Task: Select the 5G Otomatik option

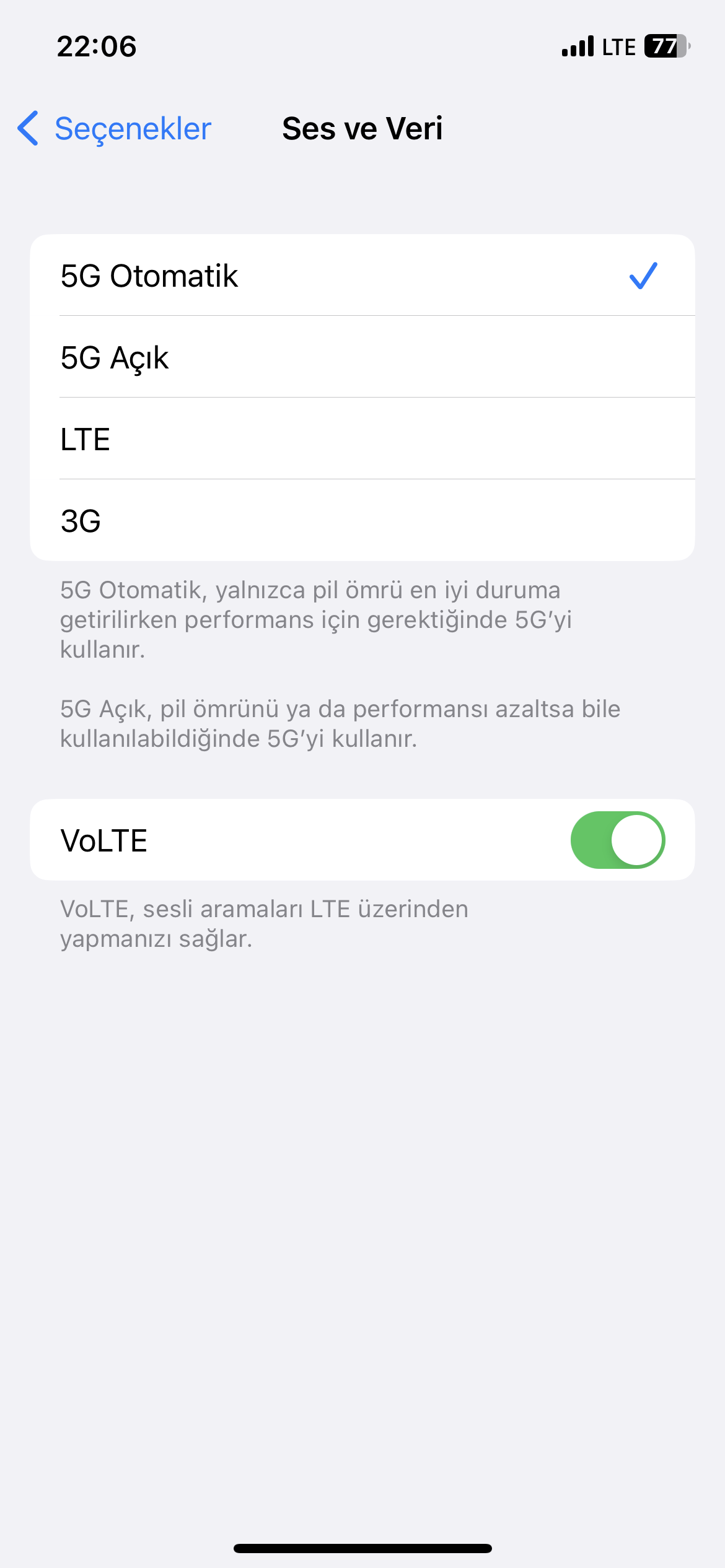Action: point(362,276)
